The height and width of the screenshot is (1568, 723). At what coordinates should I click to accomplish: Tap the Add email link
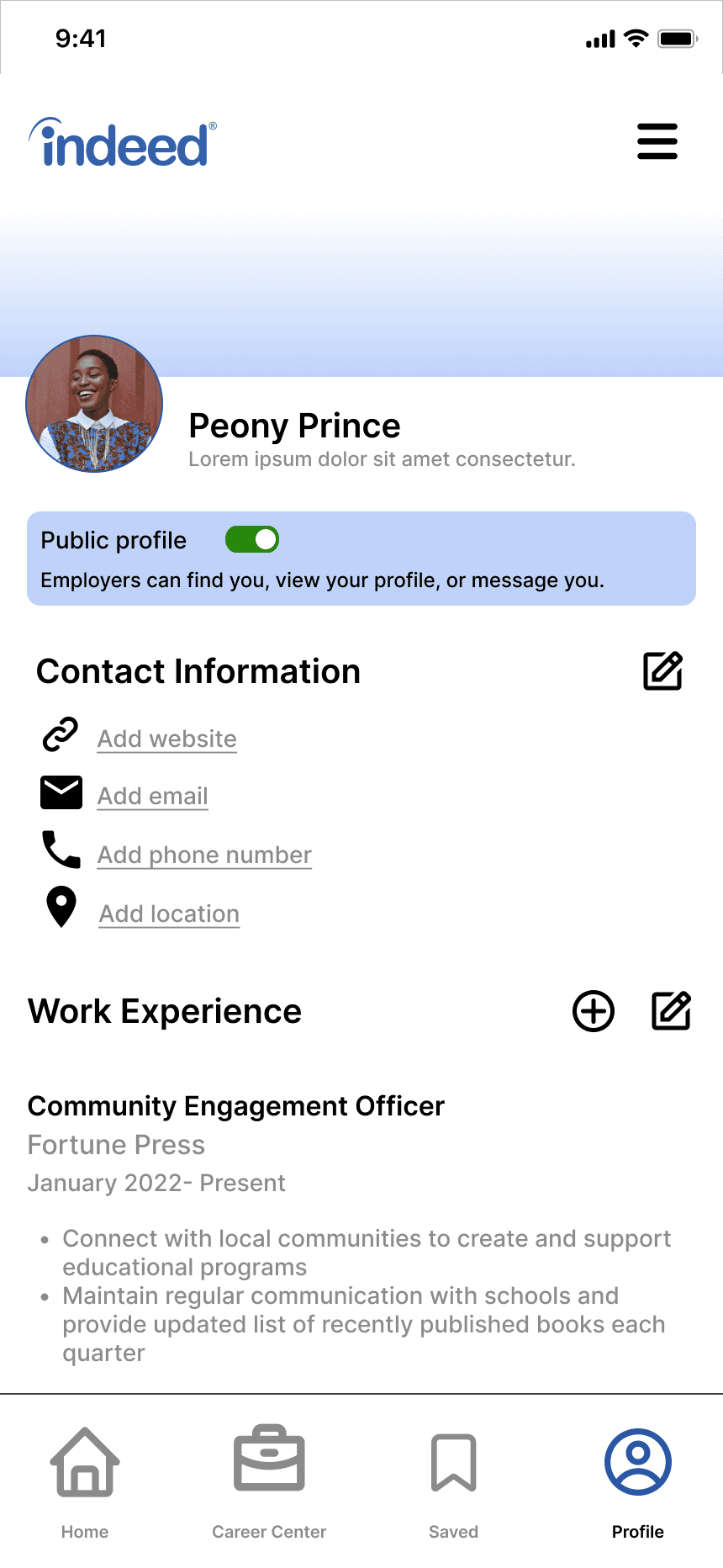pos(152,796)
